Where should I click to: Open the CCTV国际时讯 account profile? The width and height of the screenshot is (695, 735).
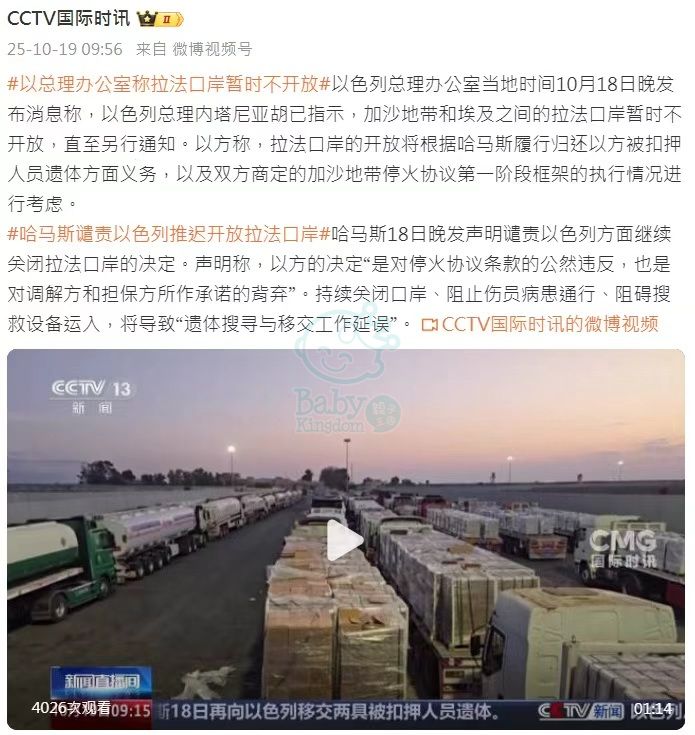pyautogui.click(x=68, y=19)
